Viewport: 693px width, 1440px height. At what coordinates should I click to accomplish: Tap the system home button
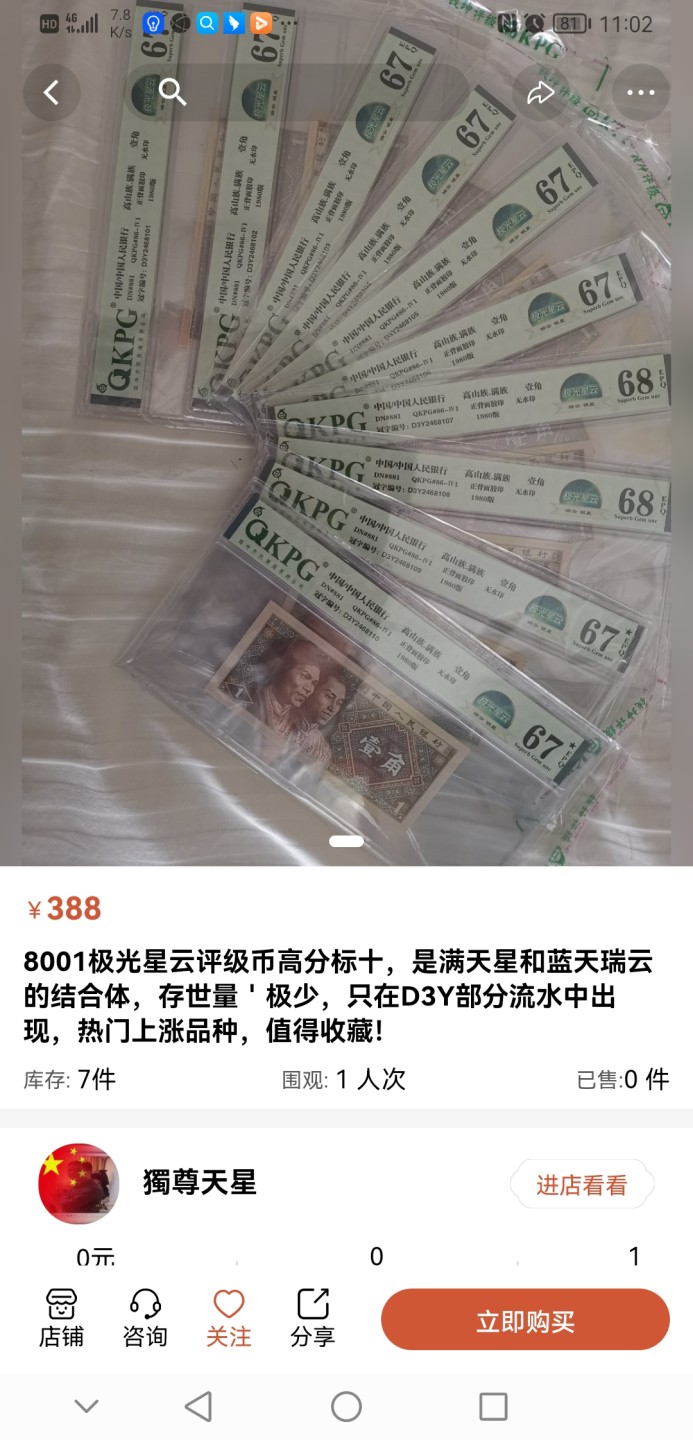[346, 1407]
